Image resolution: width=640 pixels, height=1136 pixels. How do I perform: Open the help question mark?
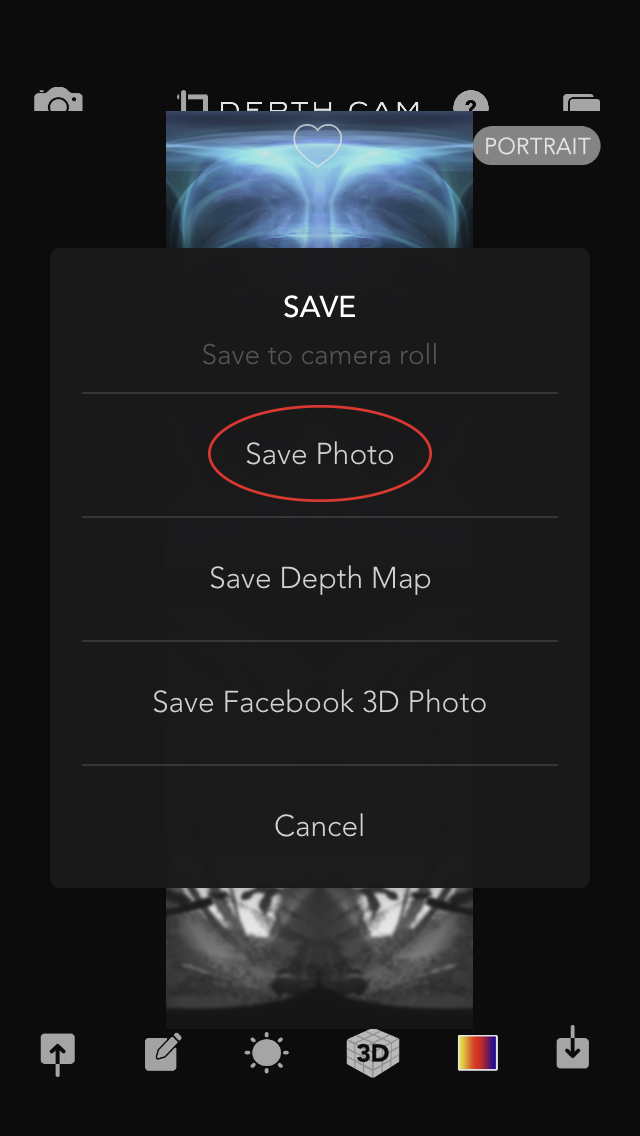(471, 101)
